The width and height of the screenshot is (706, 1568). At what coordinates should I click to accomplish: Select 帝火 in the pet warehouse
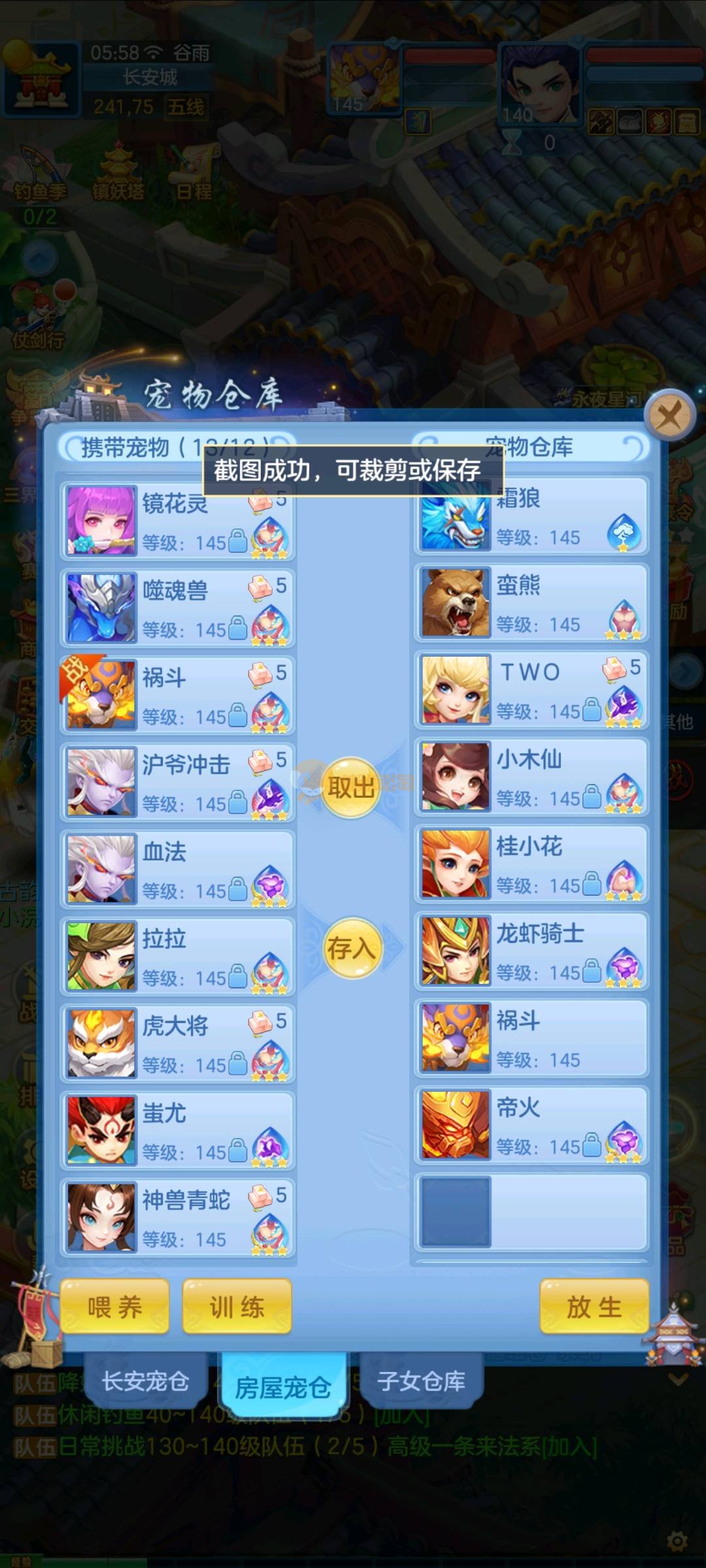tap(531, 1124)
